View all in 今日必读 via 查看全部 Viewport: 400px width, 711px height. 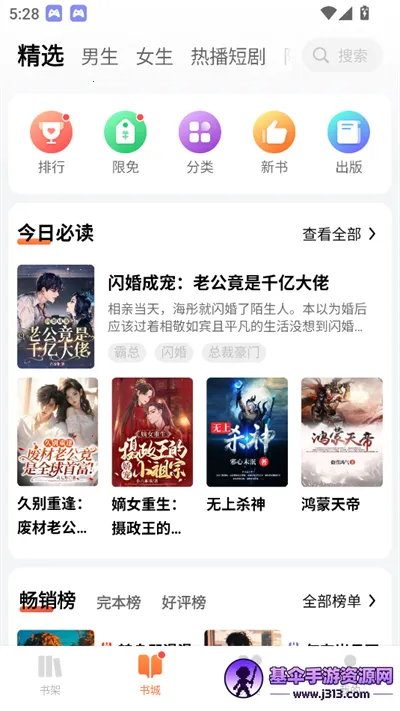pos(339,234)
